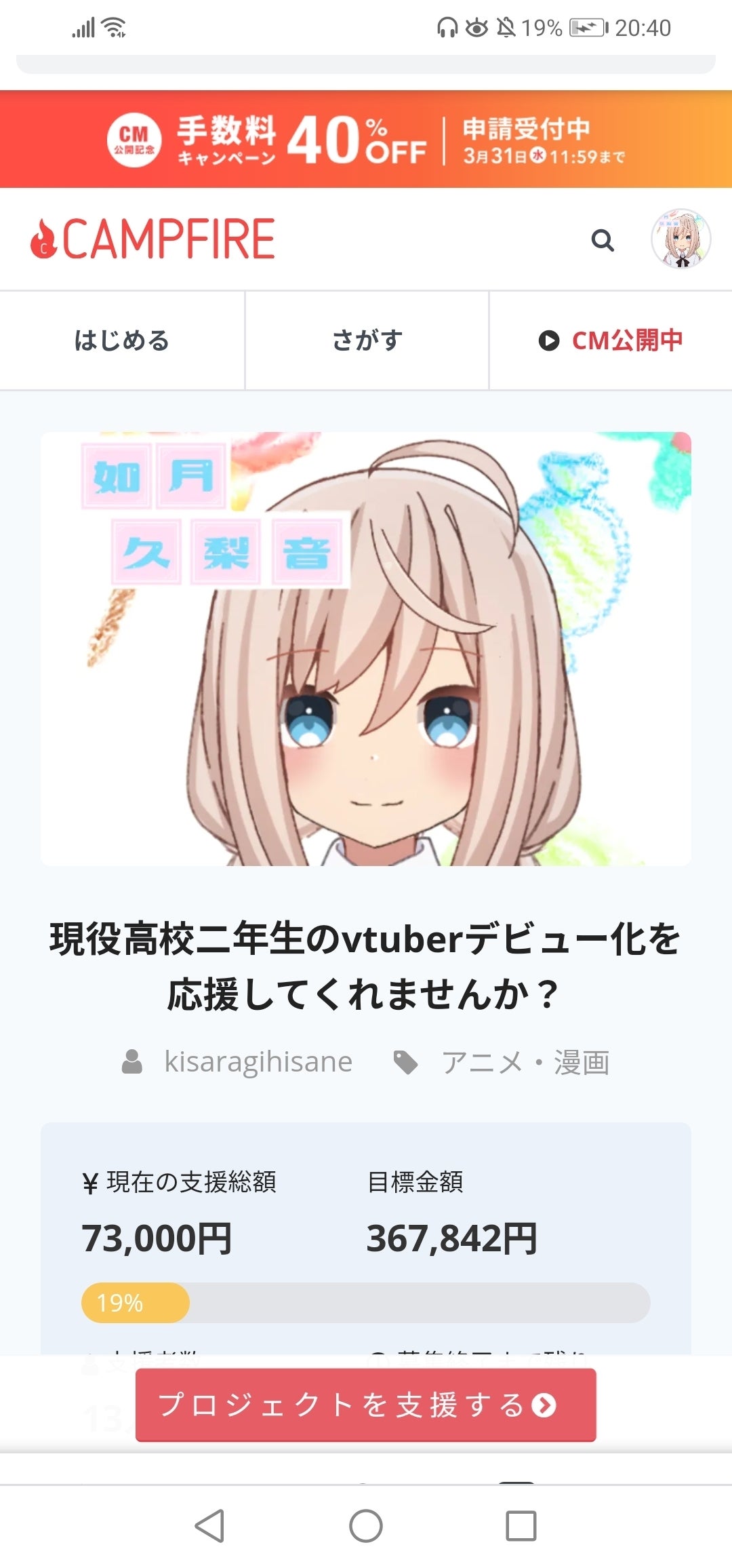Open the 手数料40%OFF campaign banner

pos(366,139)
